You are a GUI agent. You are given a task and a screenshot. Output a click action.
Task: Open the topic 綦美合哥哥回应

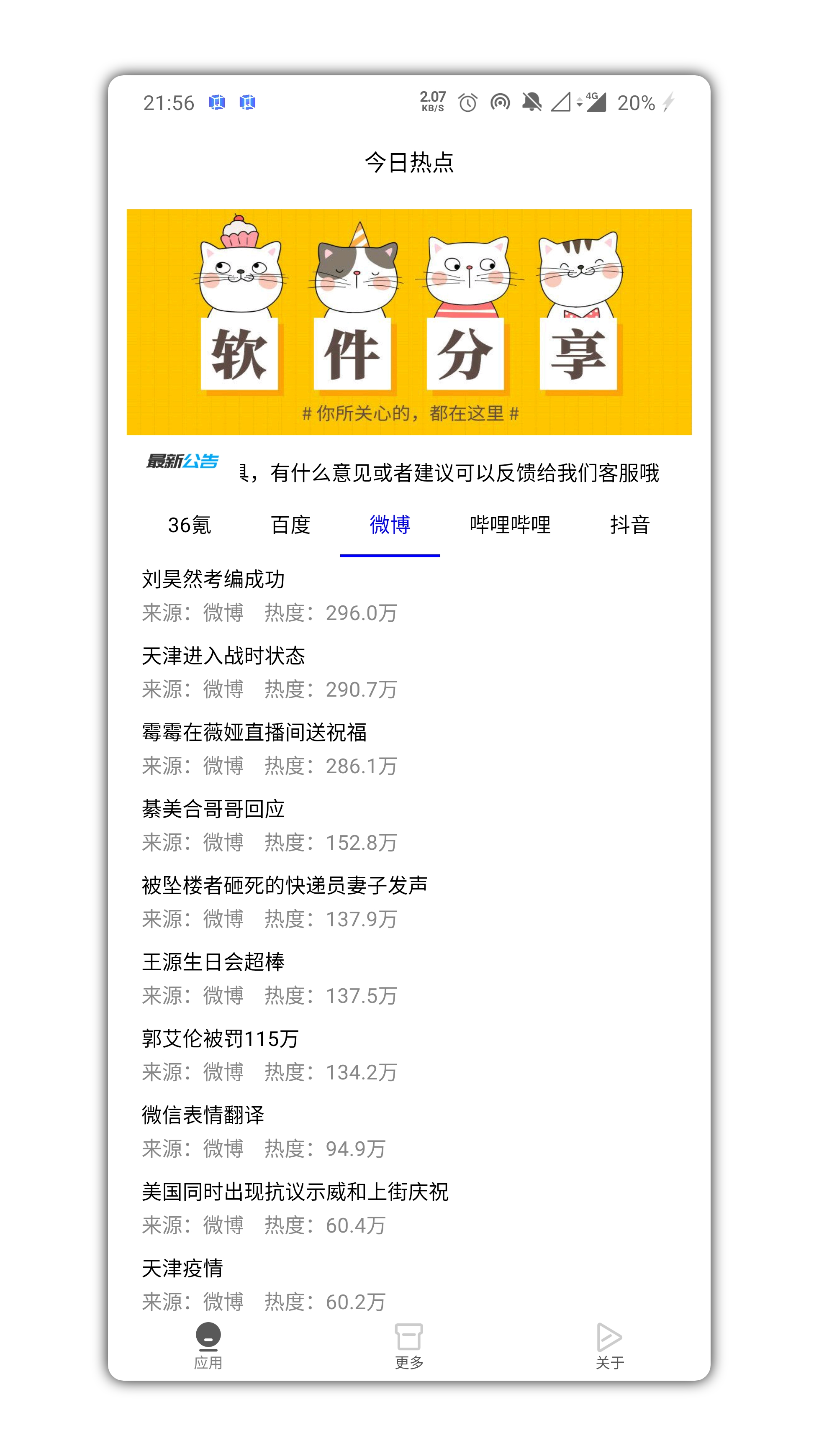tap(213, 810)
